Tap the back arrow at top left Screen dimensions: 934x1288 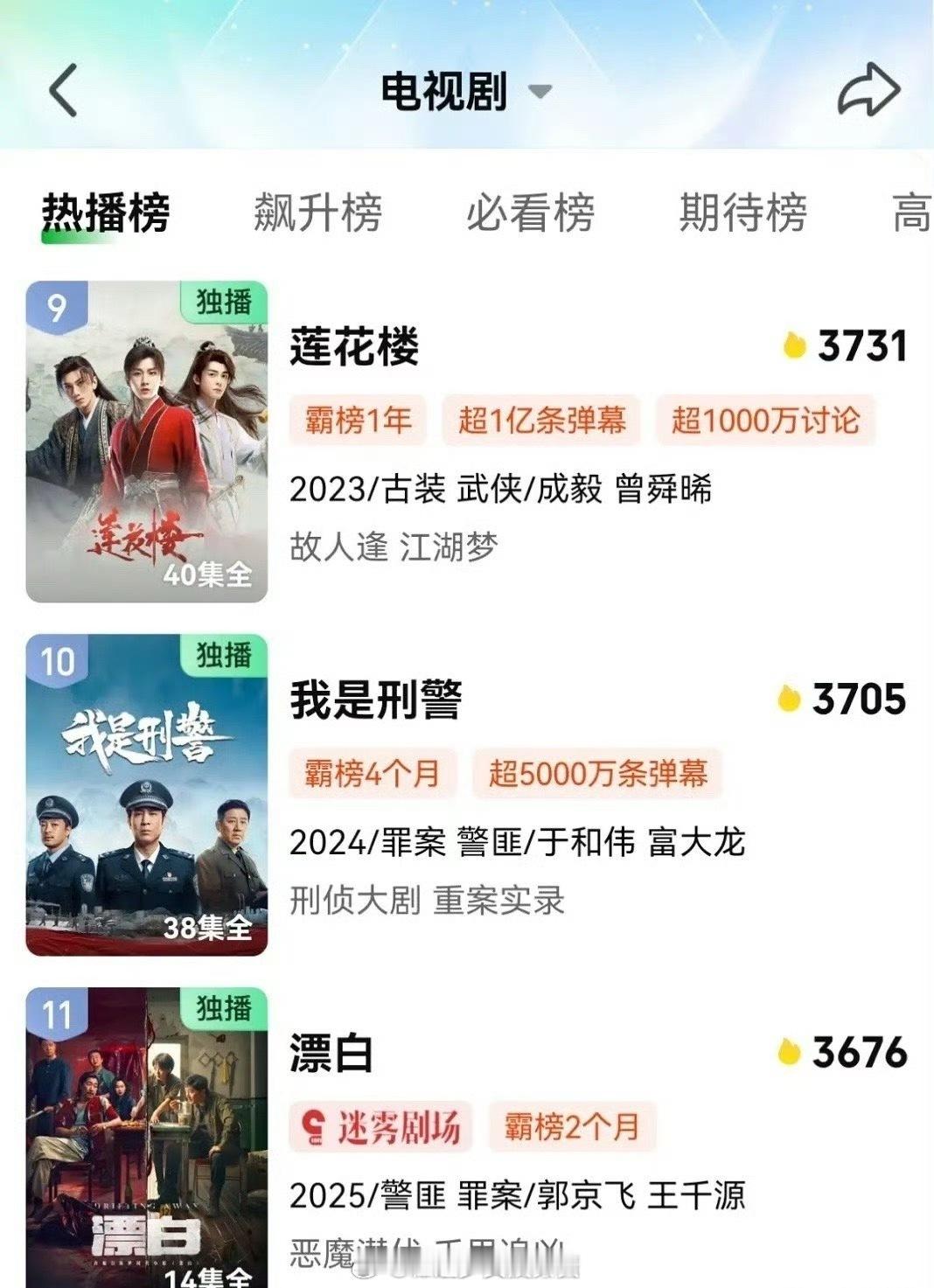coord(59,88)
